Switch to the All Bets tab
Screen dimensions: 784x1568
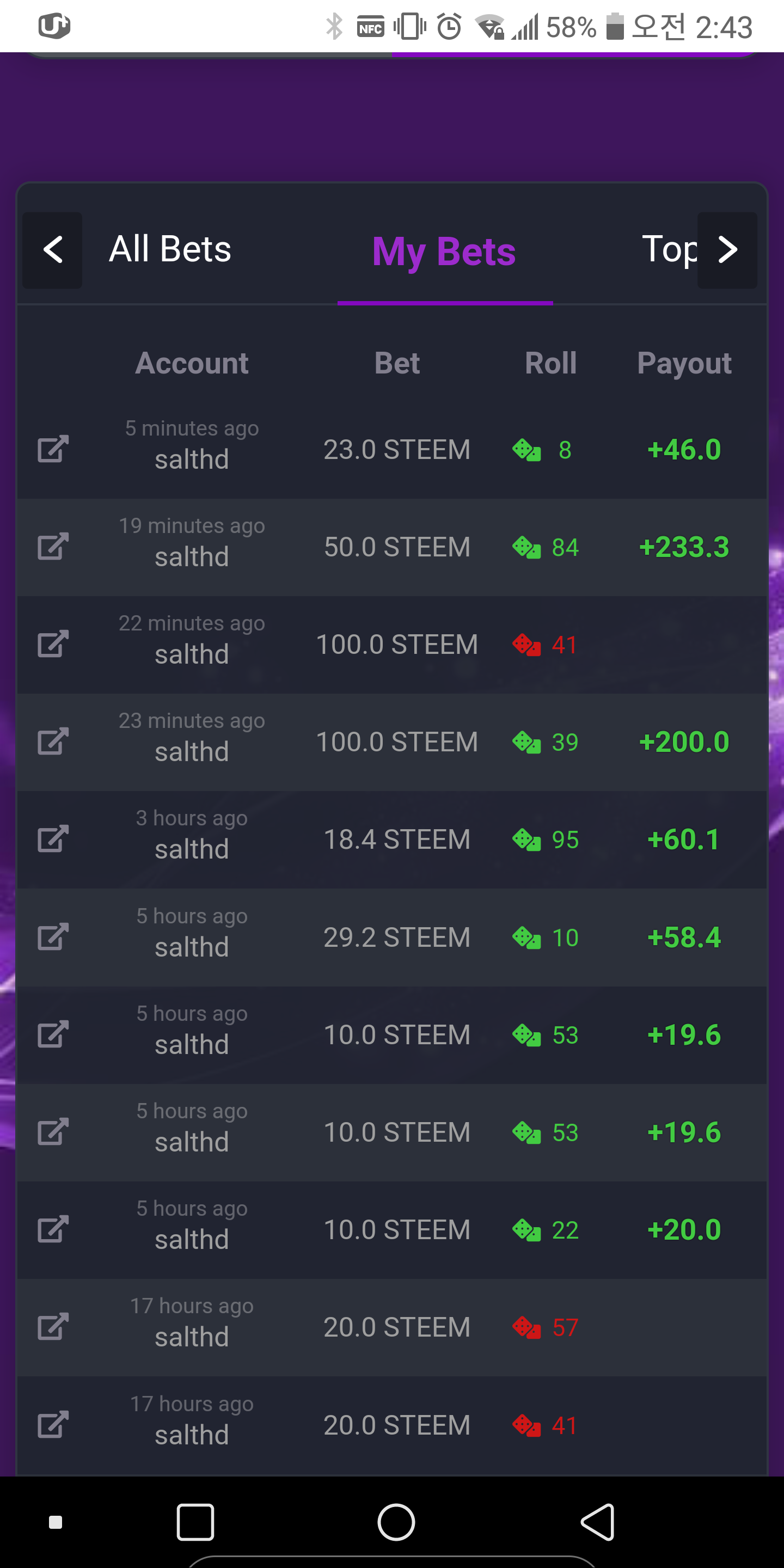170,249
